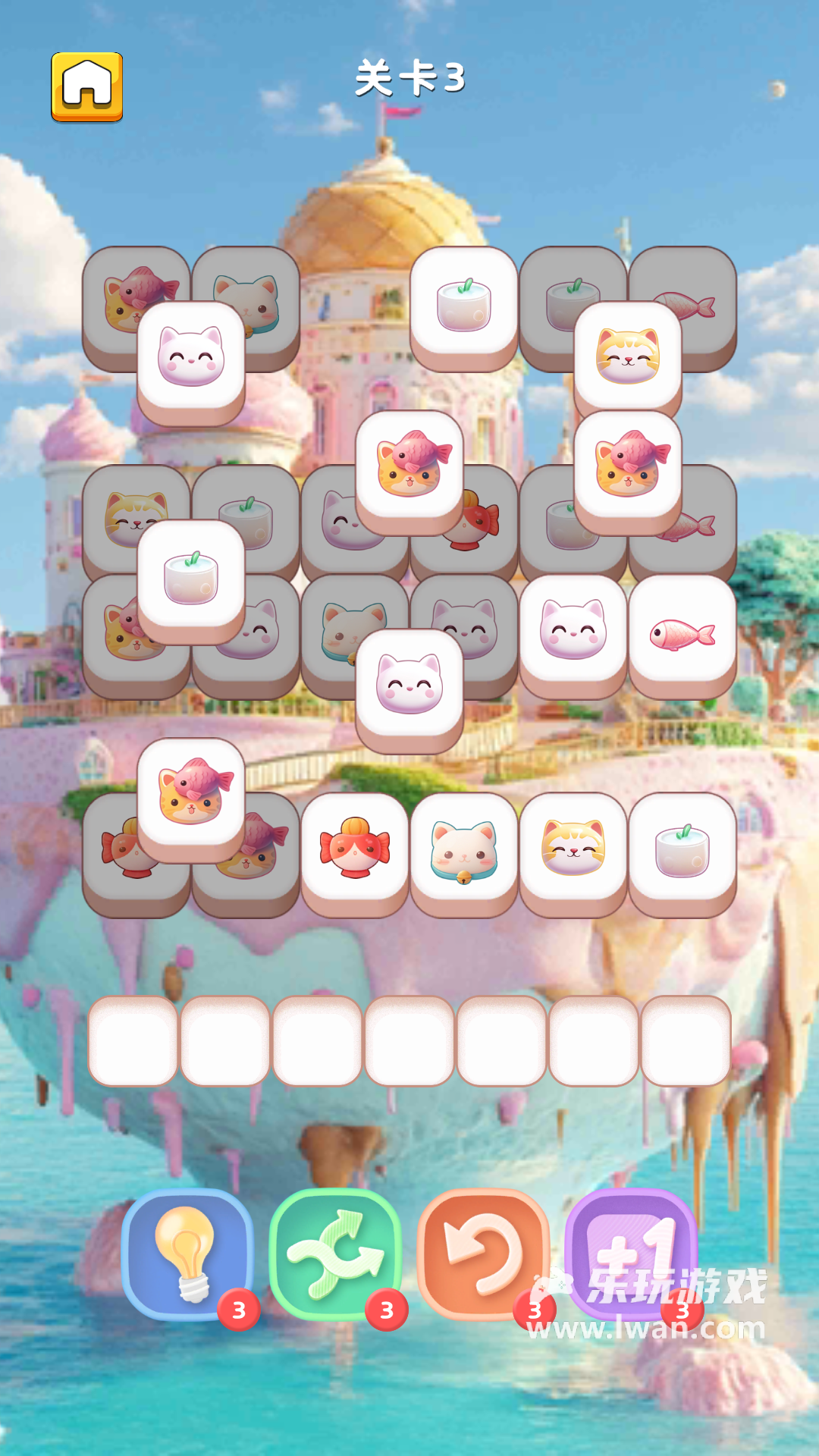Undo the last move
Screen dimensions: 819x1456
pos(483,1254)
